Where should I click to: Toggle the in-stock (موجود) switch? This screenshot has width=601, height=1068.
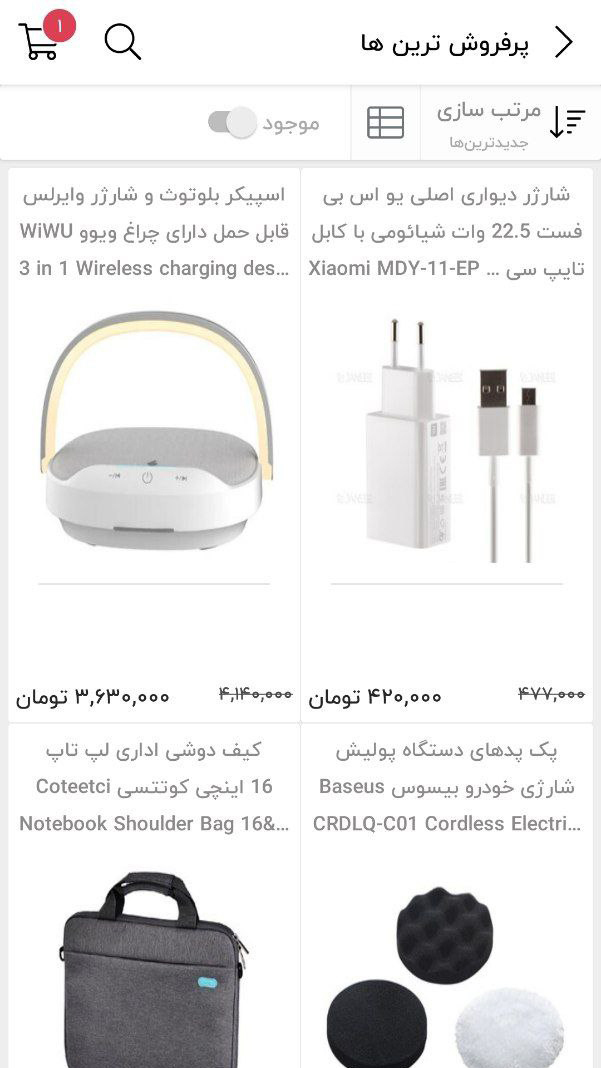pyautogui.click(x=233, y=123)
